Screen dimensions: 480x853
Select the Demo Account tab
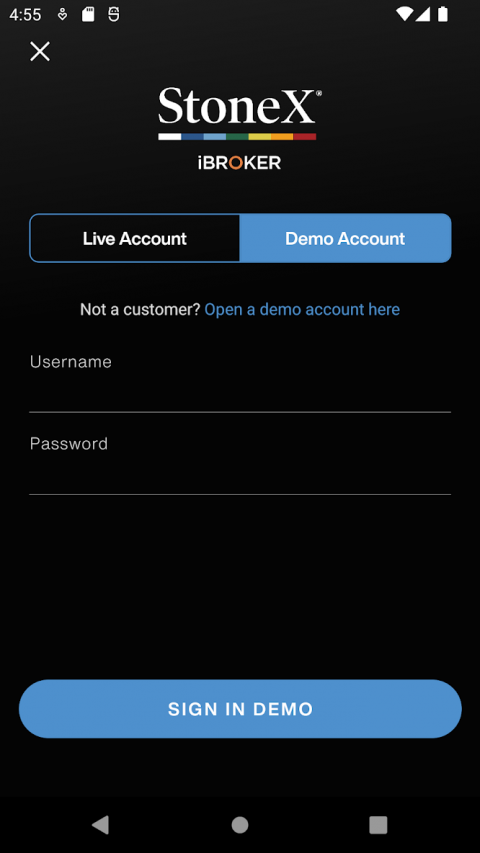tap(345, 238)
